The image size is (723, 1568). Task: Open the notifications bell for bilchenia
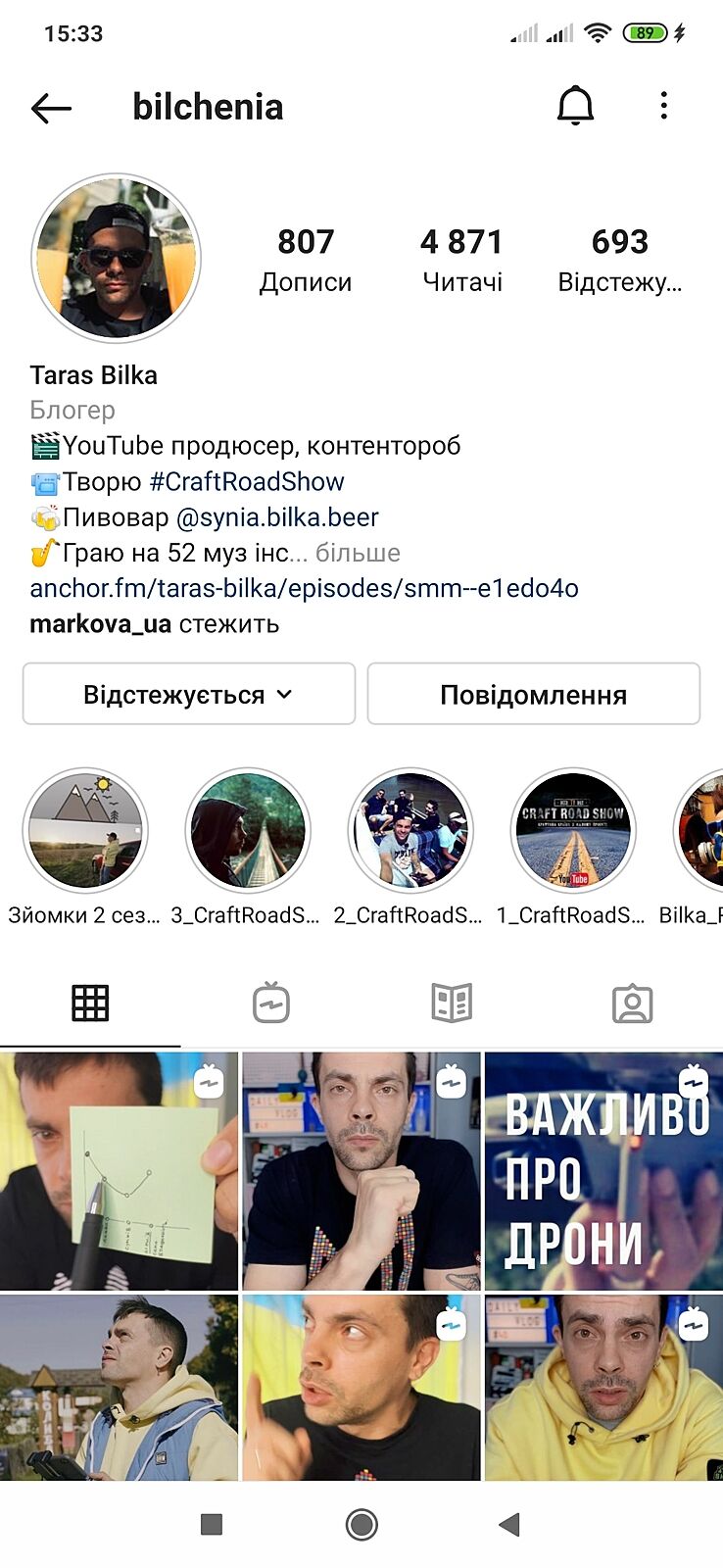pos(575,106)
